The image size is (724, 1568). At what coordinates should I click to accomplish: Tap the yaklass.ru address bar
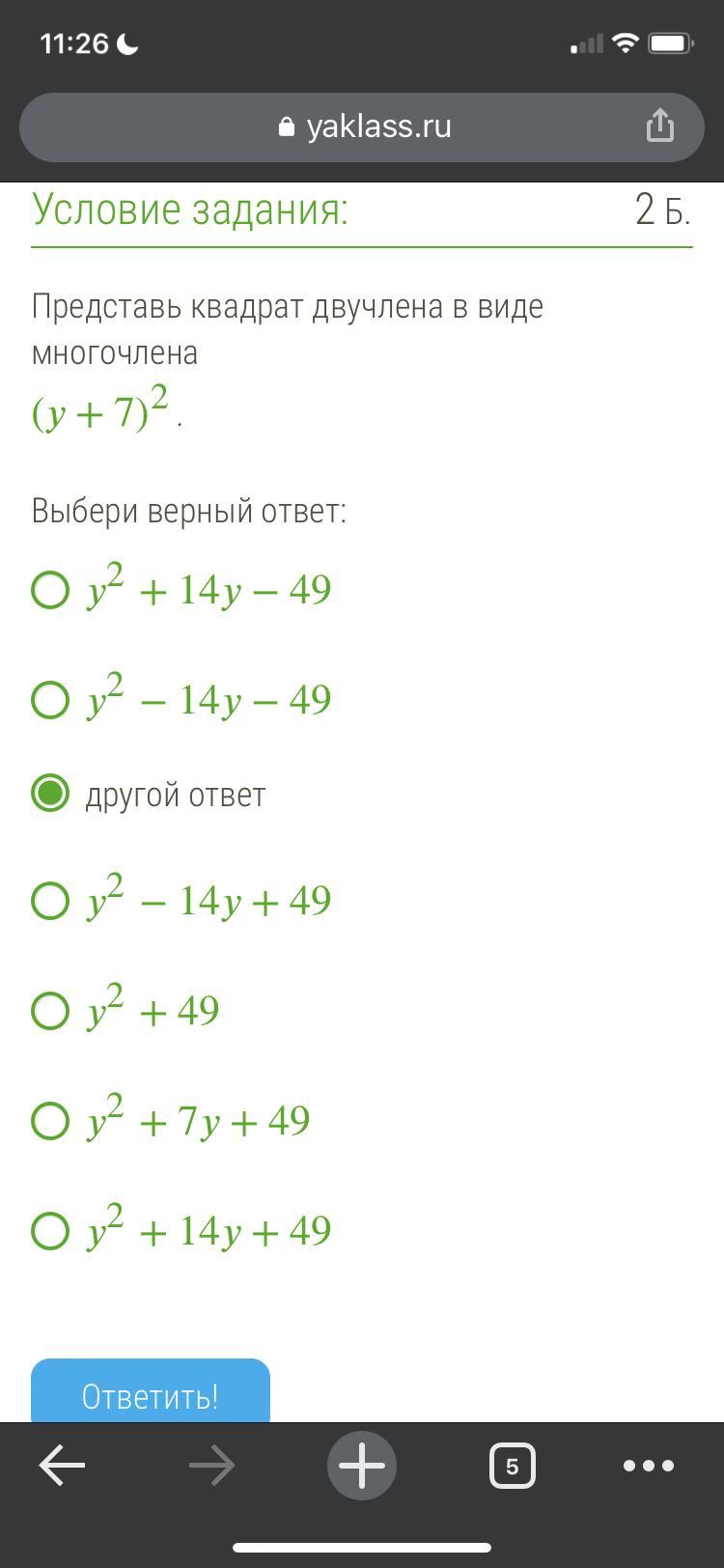pyautogui.click(x=363, y=126)
